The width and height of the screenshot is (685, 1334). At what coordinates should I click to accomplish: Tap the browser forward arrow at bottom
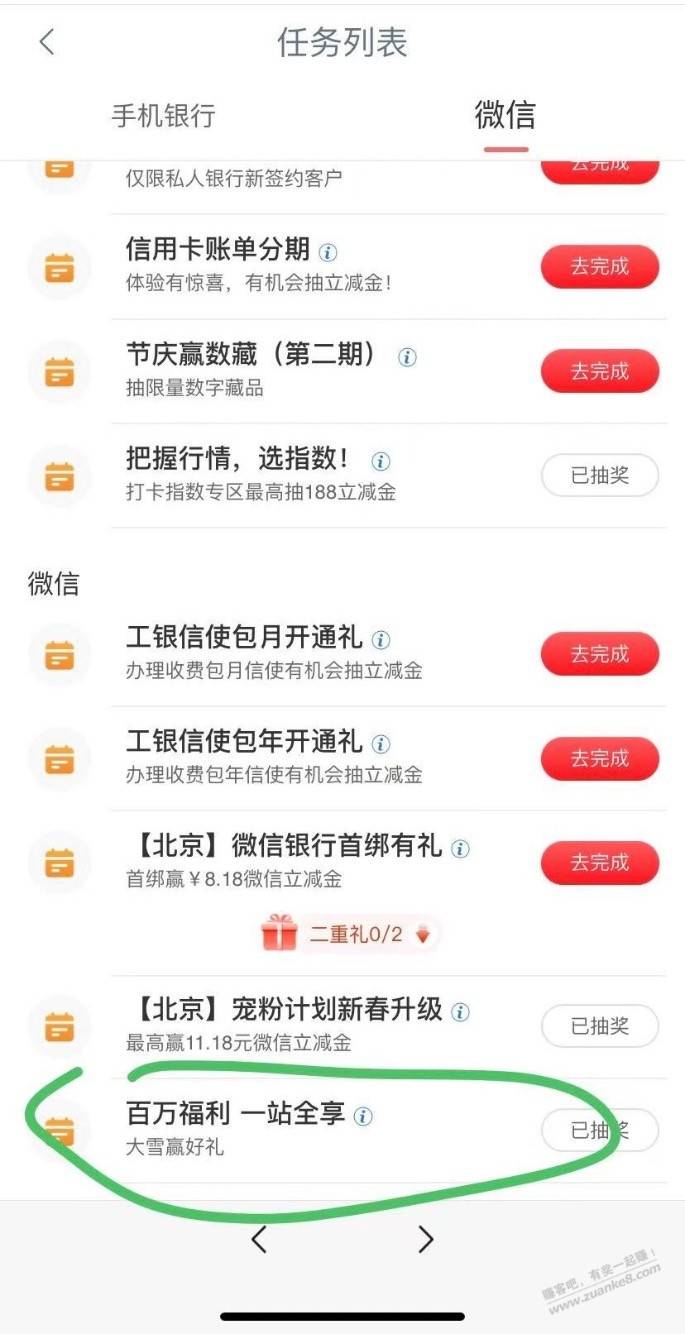pos(426,1240)
